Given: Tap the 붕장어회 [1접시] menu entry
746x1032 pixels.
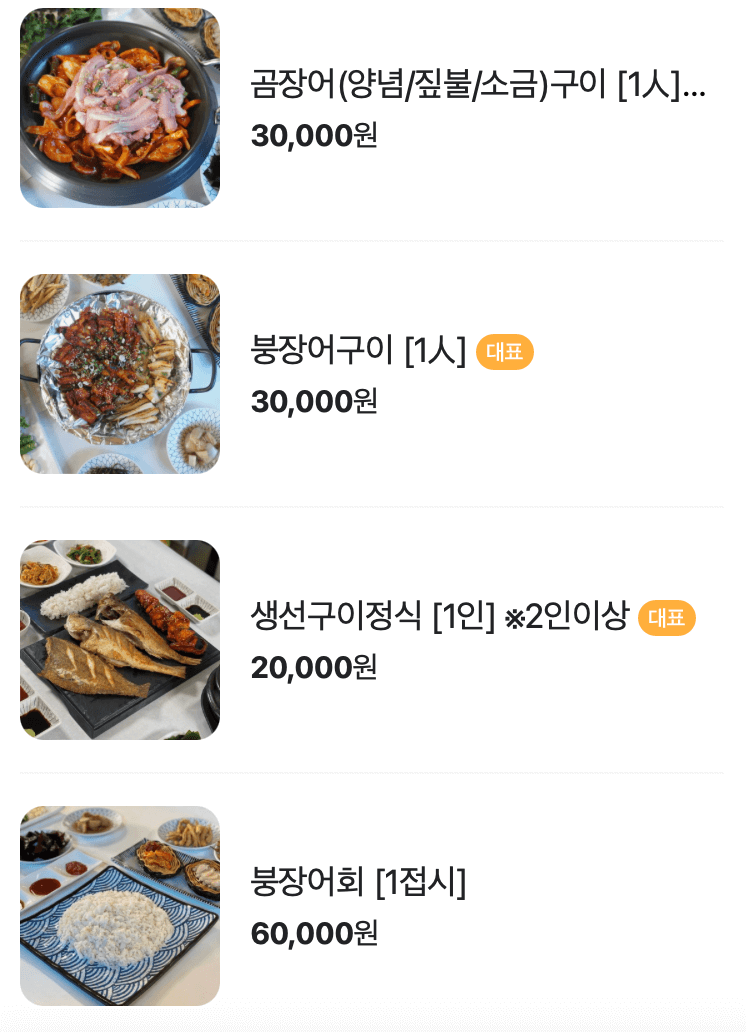Looking at the screenshot, I should point(358,884).
